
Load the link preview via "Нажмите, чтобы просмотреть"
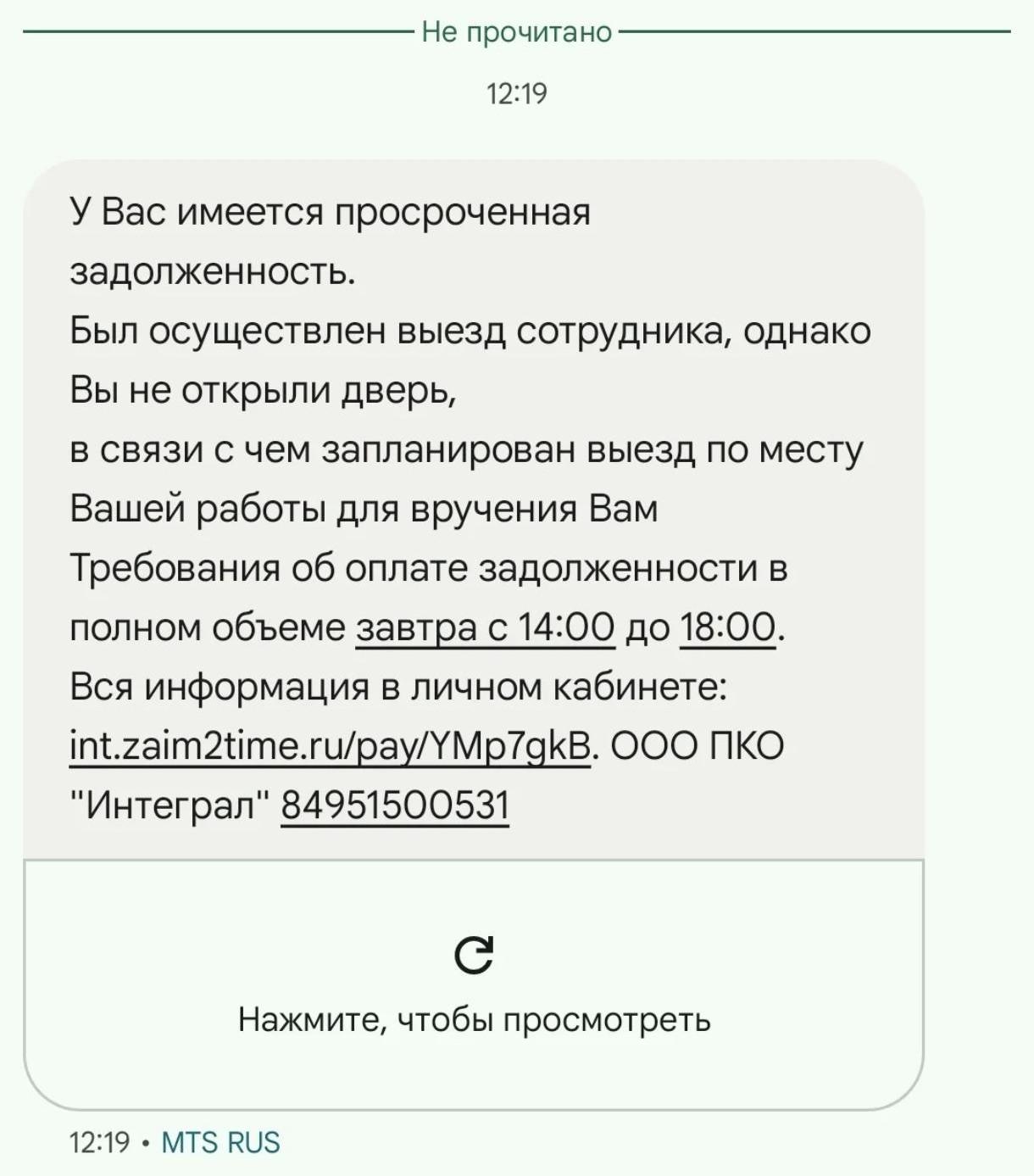point(474,985)
